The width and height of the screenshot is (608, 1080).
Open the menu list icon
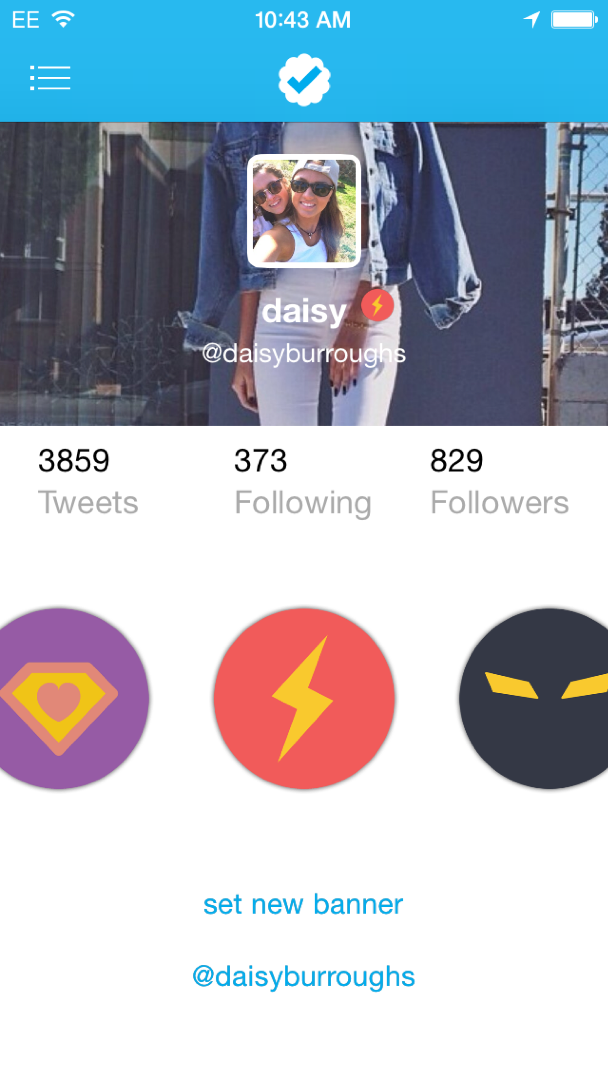(50, 78)
